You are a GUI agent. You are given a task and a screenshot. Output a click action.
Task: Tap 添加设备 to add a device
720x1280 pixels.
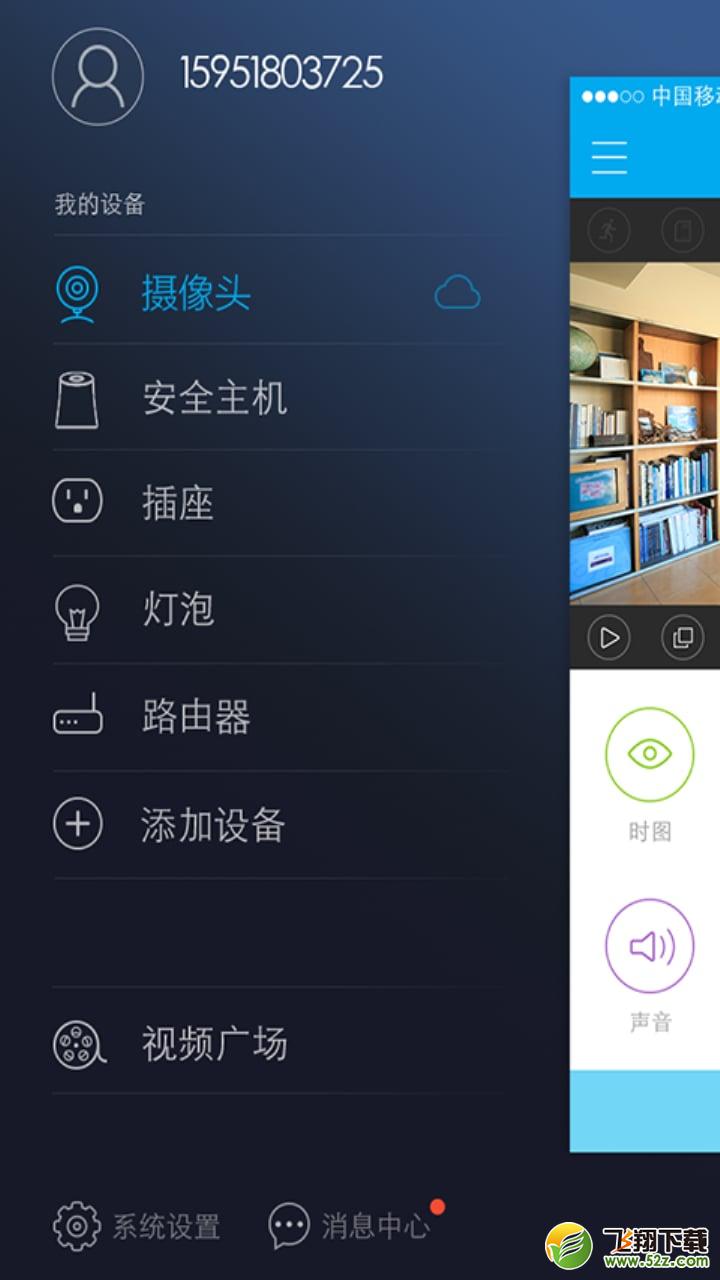click(280, 825)
